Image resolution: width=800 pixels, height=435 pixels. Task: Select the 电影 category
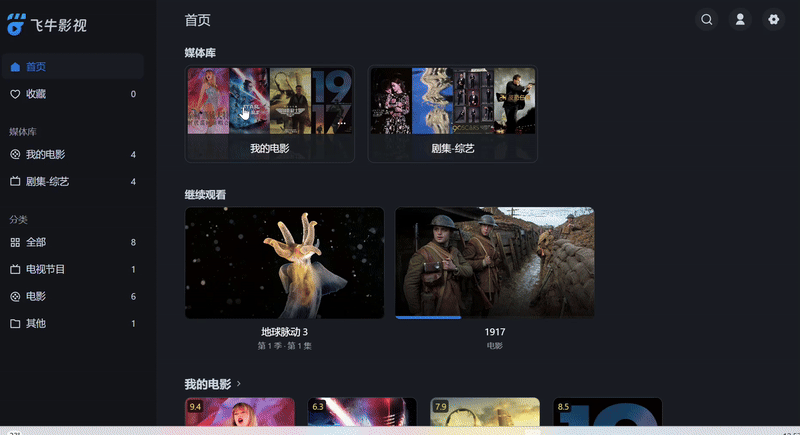[x=36, y=297]
